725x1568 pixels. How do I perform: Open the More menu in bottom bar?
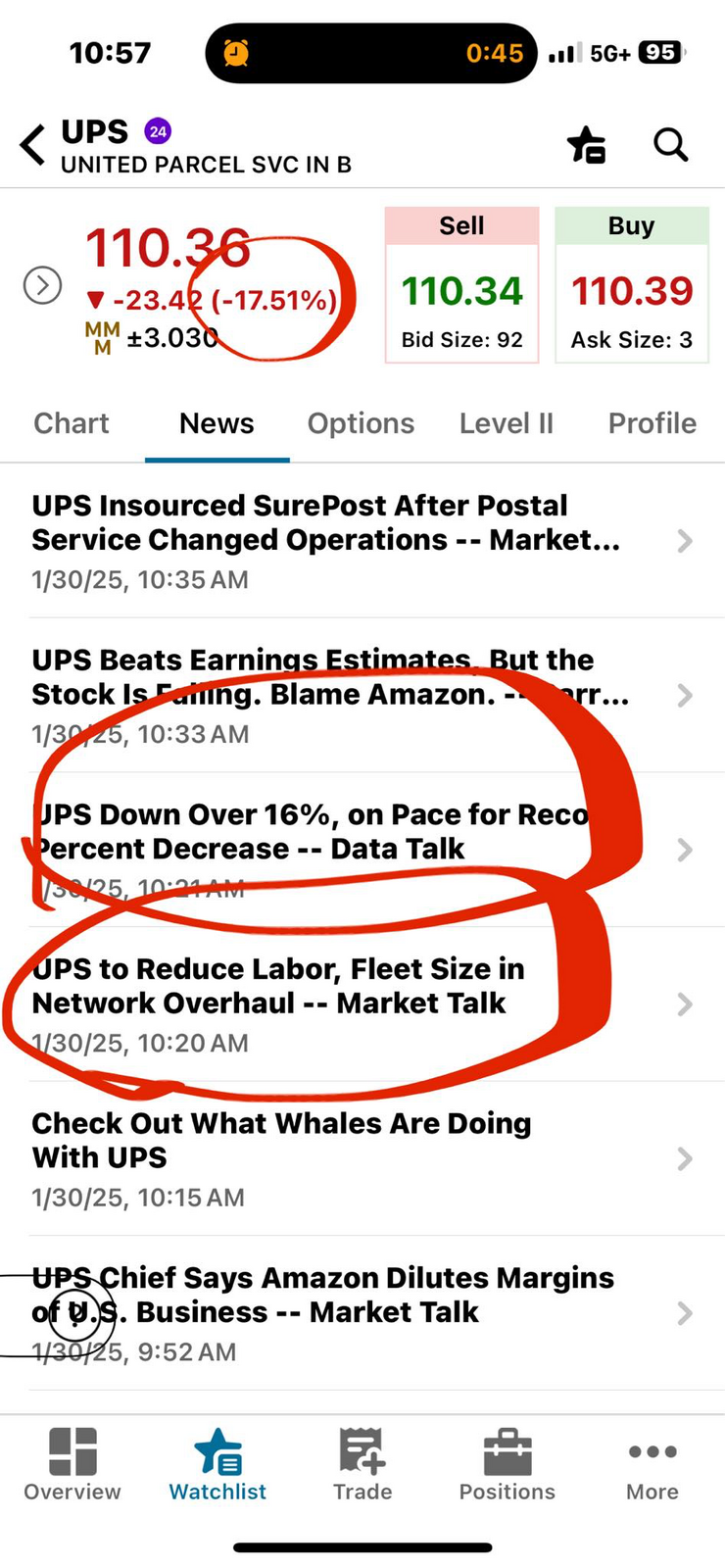click(x=652, y=1465)
